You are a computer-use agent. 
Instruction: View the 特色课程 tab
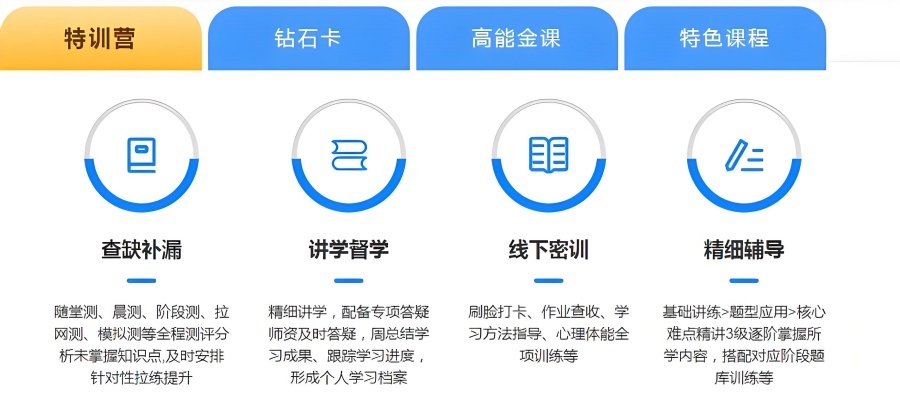(x=724, y=38)
